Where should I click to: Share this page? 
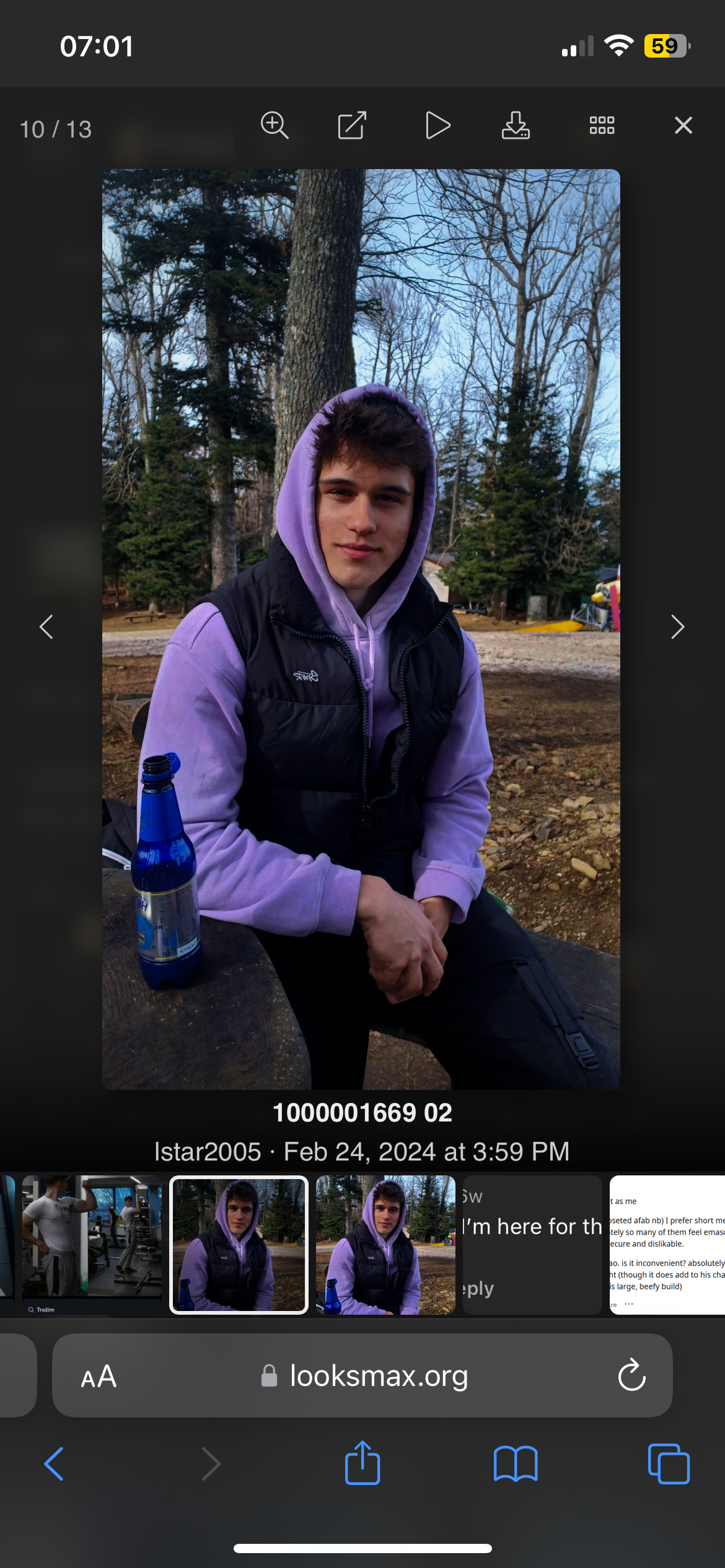tap(362, 1463)
